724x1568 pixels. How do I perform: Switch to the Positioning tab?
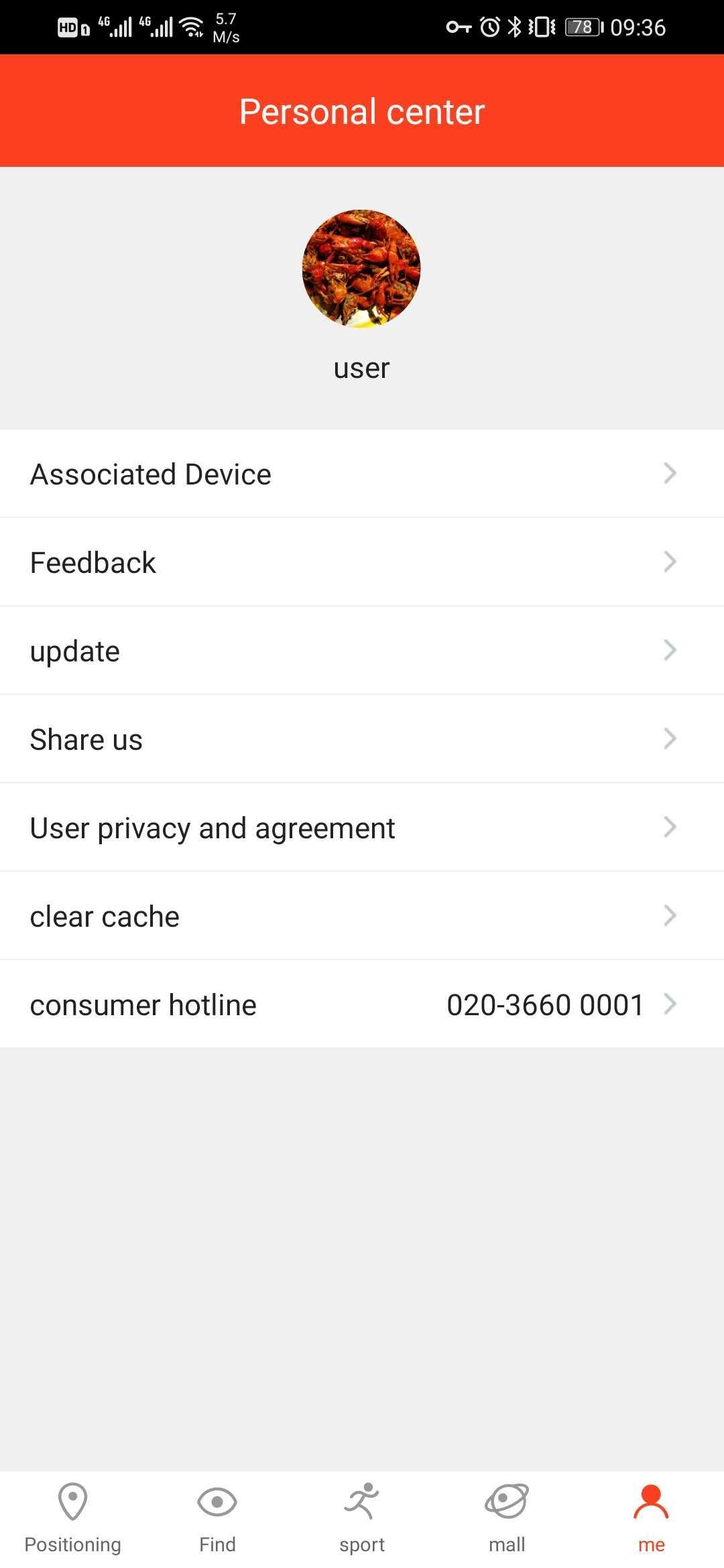72,1518
